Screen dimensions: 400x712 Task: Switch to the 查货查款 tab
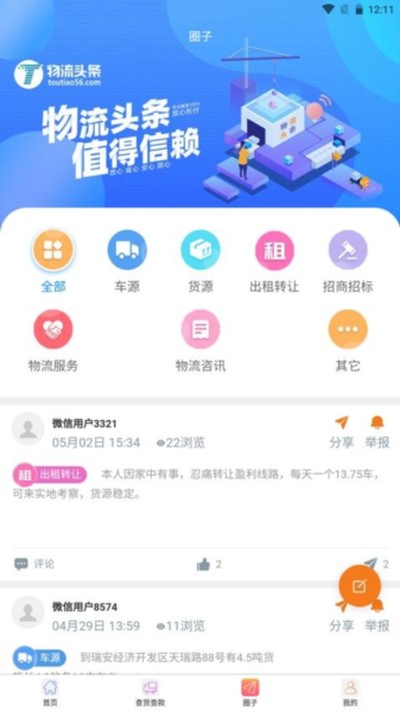pos(150,693)
